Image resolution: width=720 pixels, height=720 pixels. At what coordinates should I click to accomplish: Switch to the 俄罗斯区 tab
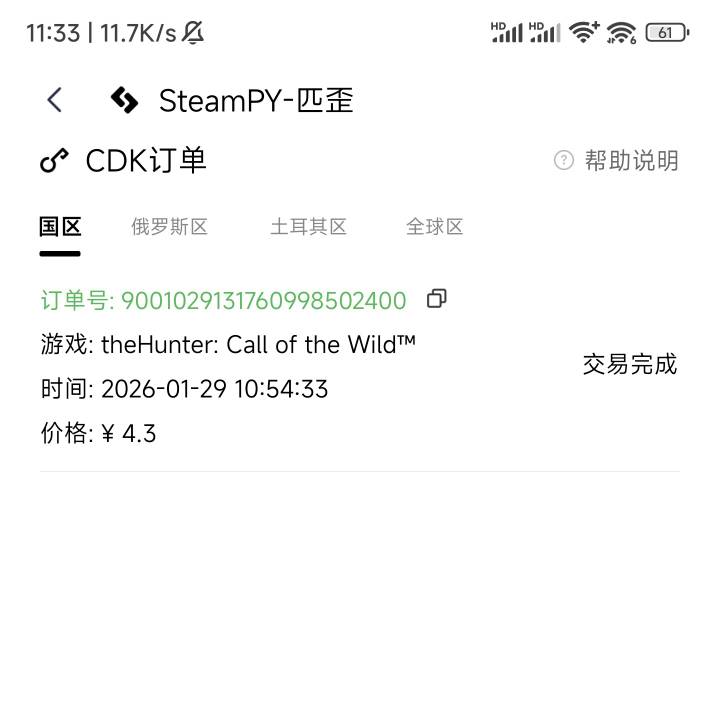tap(169, 227)
